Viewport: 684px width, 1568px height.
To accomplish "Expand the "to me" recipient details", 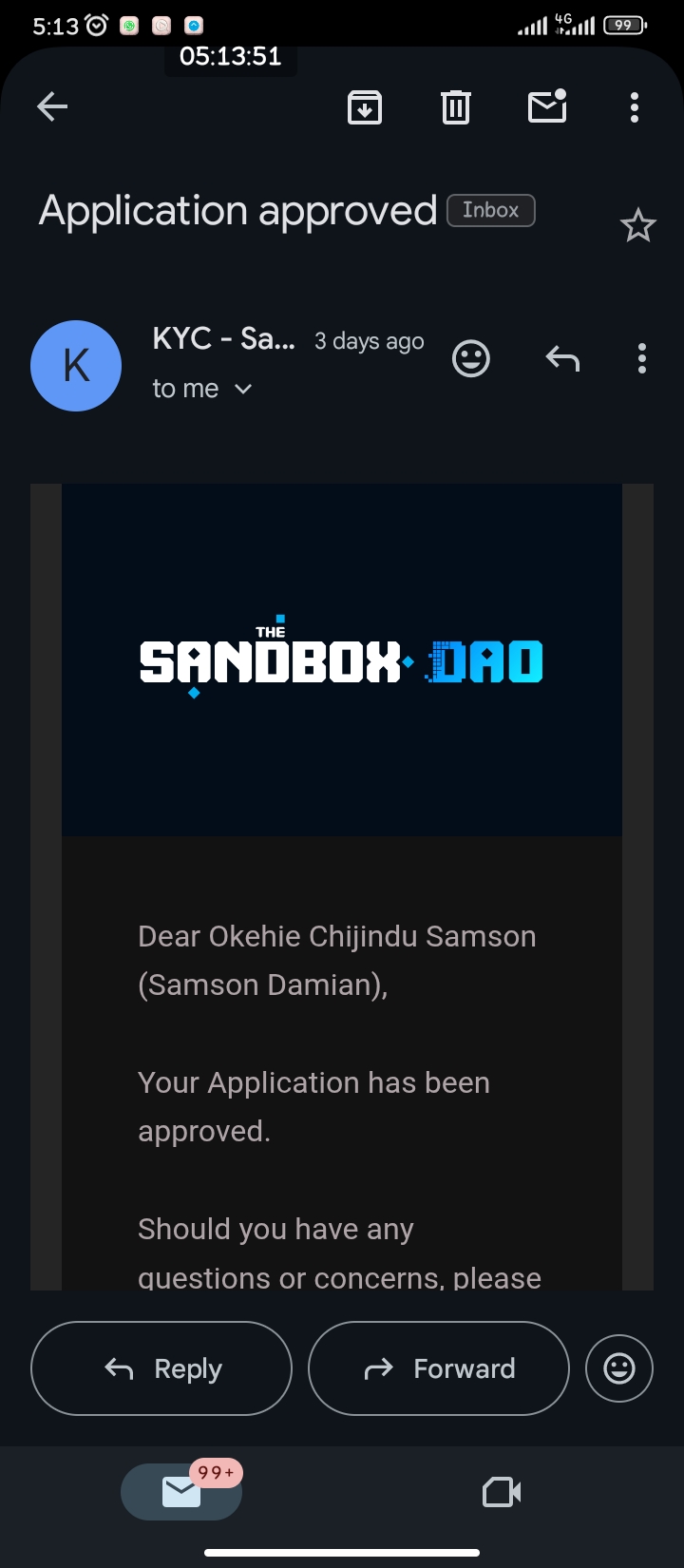I will (x=202, y=389).
